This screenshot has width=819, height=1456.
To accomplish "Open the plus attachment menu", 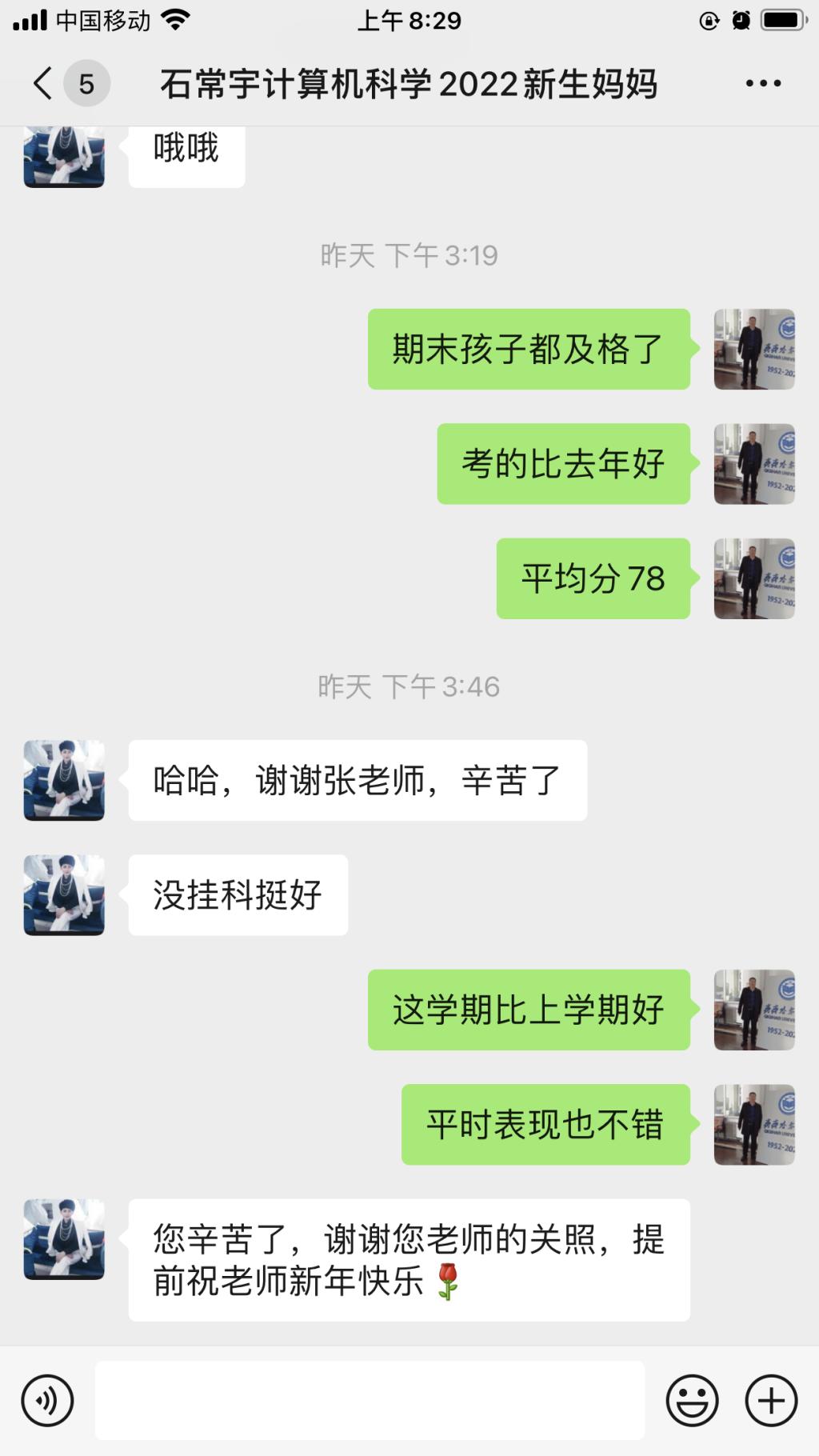I will (x=771, y=1401).
